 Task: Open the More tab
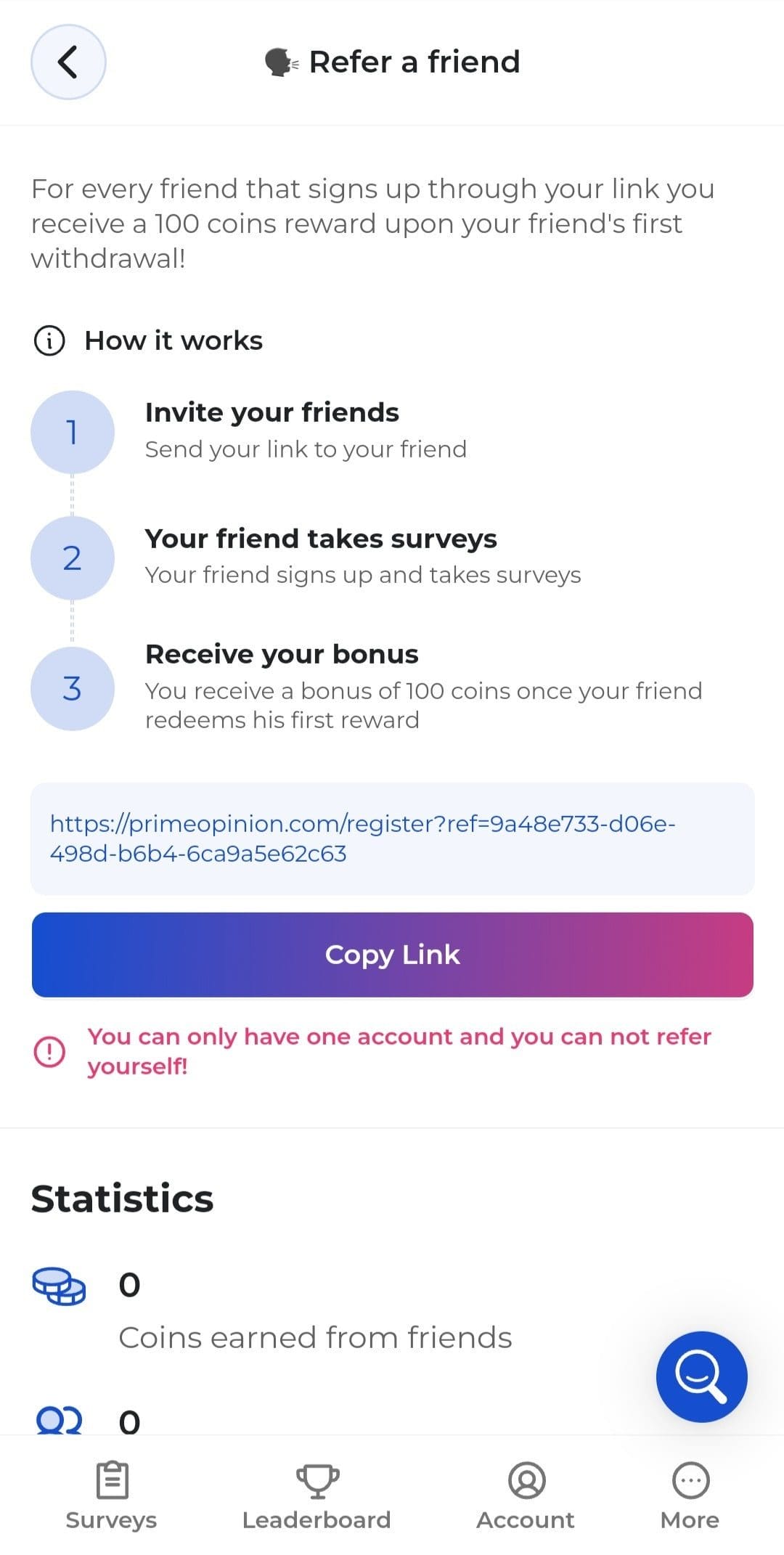690,1496
